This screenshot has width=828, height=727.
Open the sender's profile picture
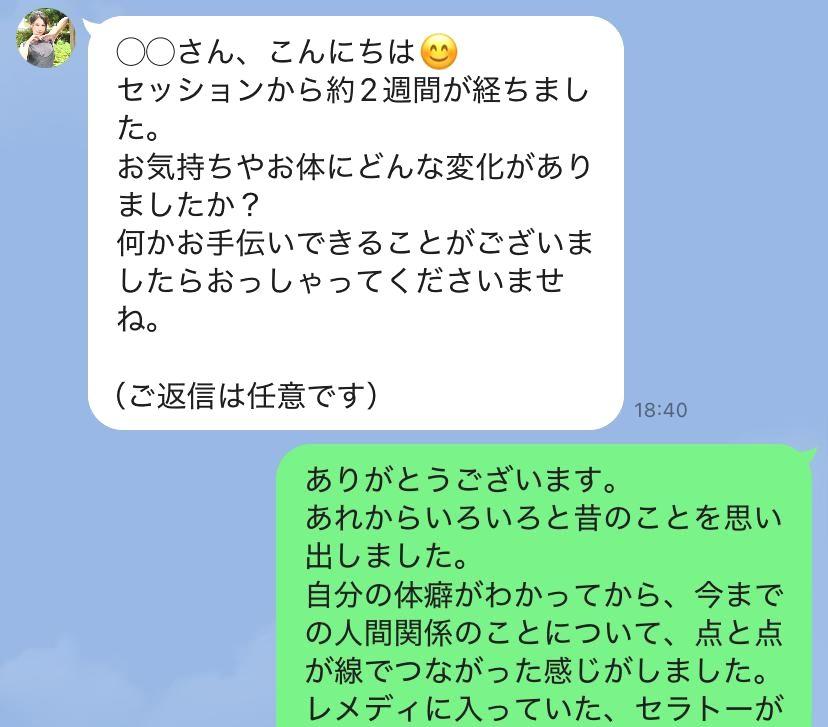(45, 37)
